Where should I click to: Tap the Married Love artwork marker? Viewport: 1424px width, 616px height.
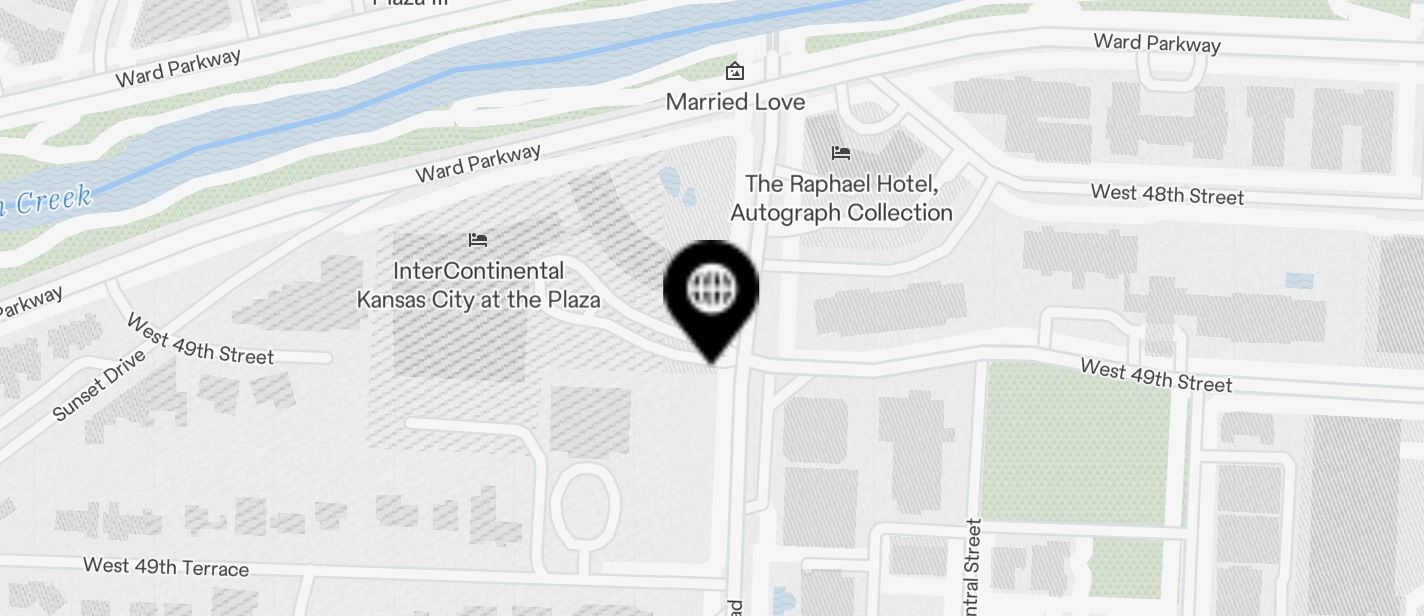735,71
